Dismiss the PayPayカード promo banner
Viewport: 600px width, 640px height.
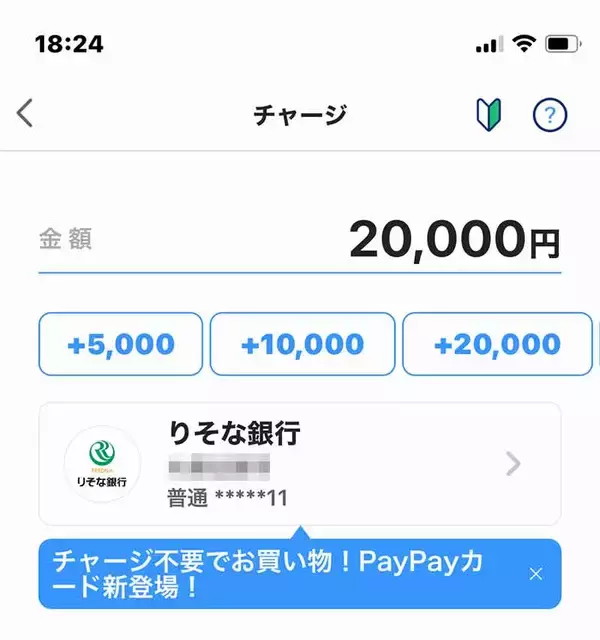pyautogui.click(x=536, y=573)
